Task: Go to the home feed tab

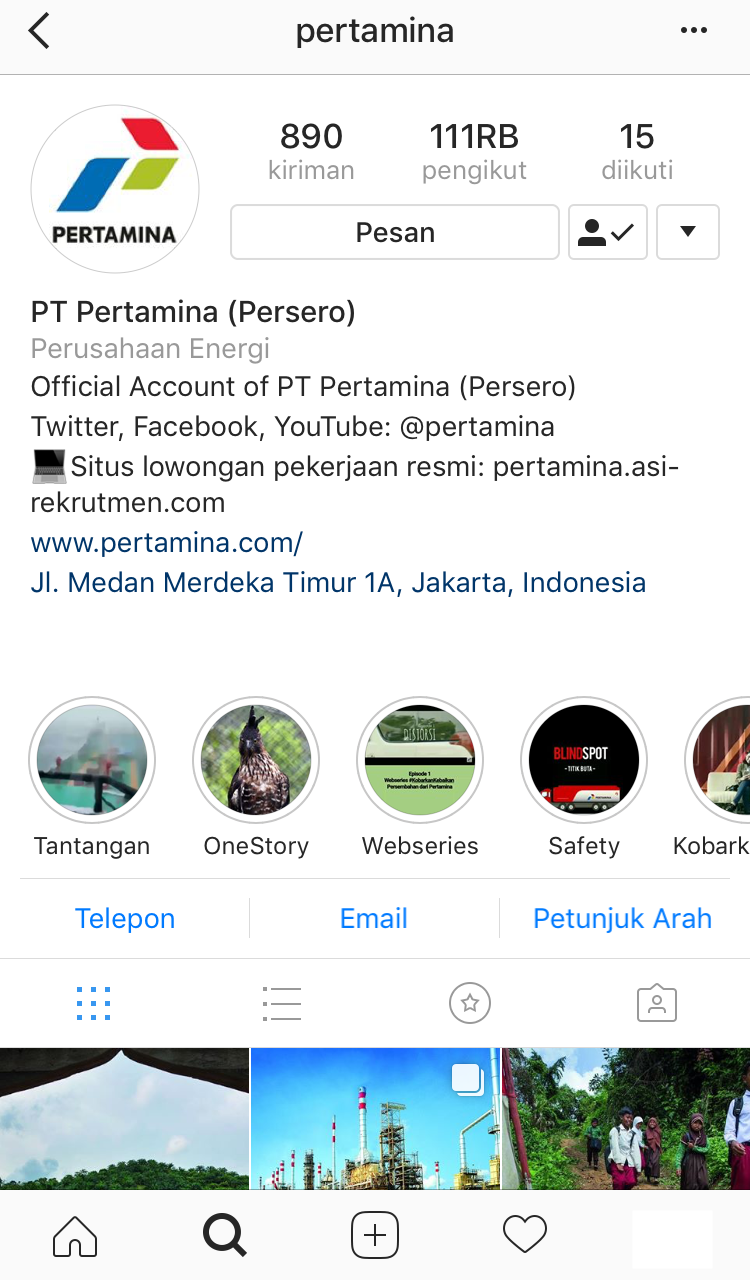Action: 75,1235
